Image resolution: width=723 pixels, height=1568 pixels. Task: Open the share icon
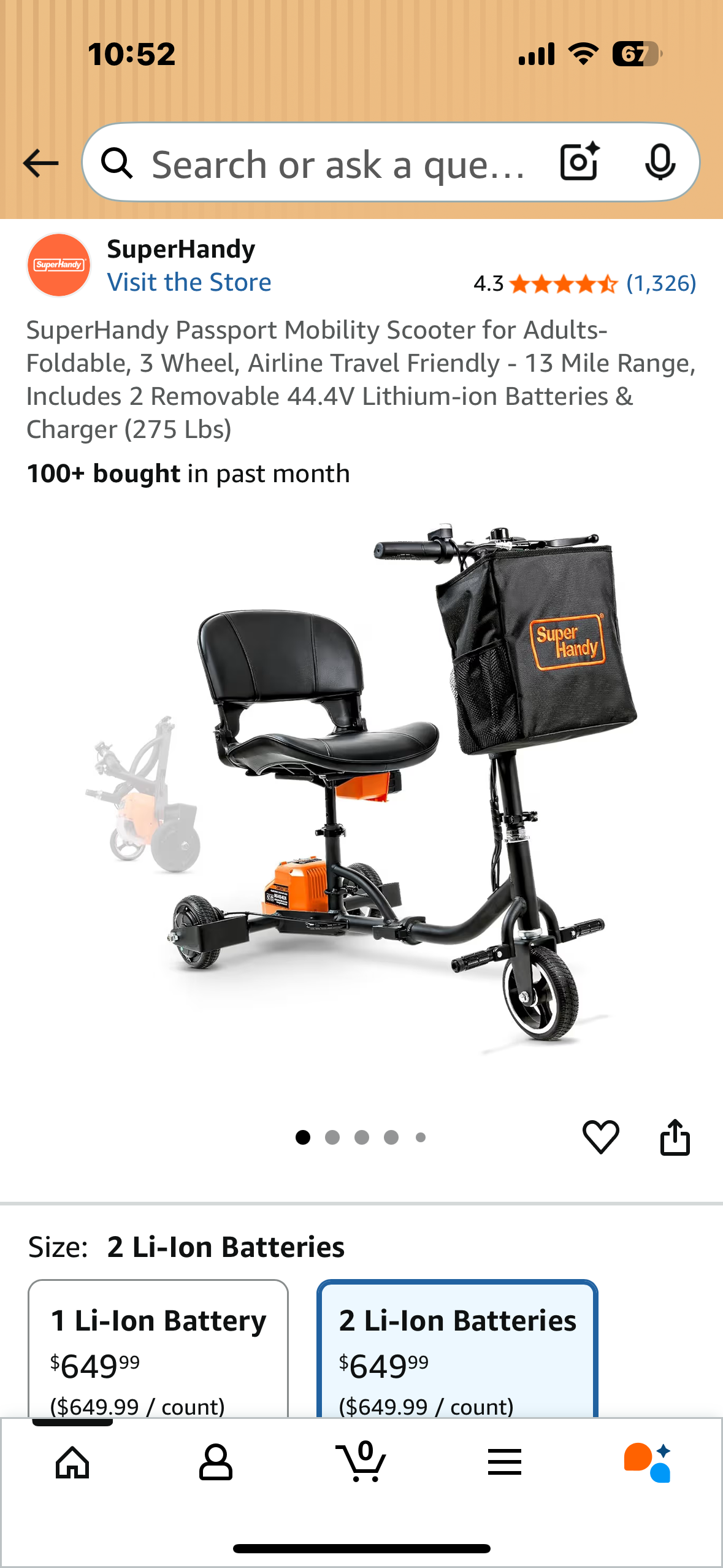[x=675, y=1136]
